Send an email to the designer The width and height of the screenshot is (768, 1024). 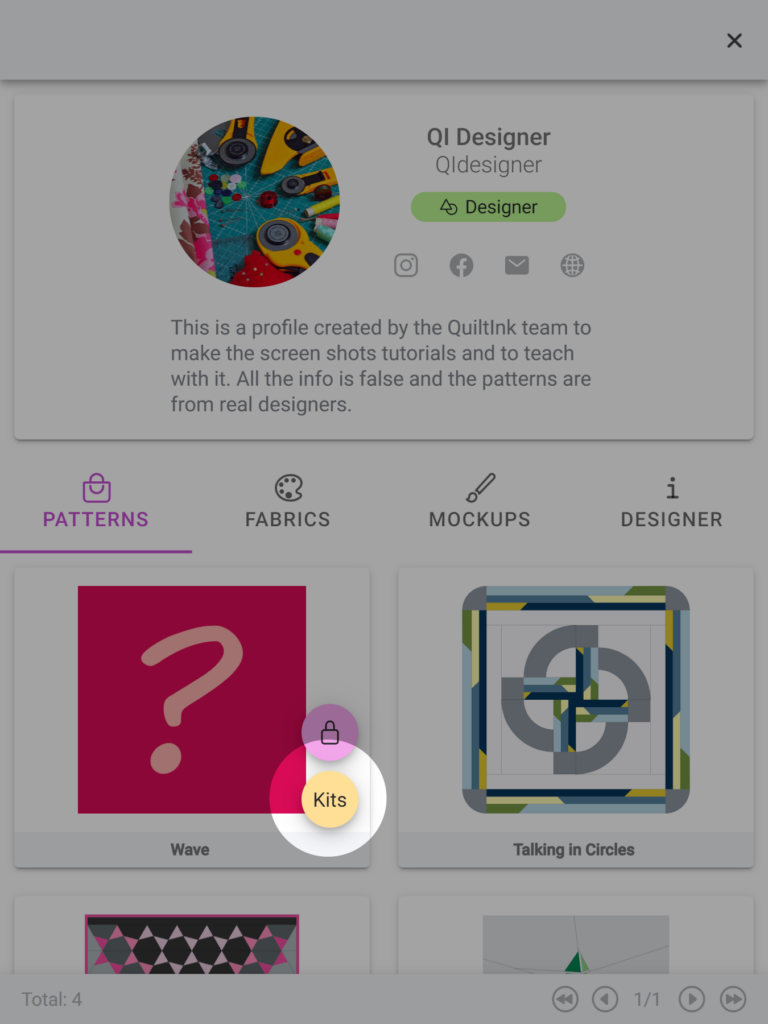coord(517,265)
